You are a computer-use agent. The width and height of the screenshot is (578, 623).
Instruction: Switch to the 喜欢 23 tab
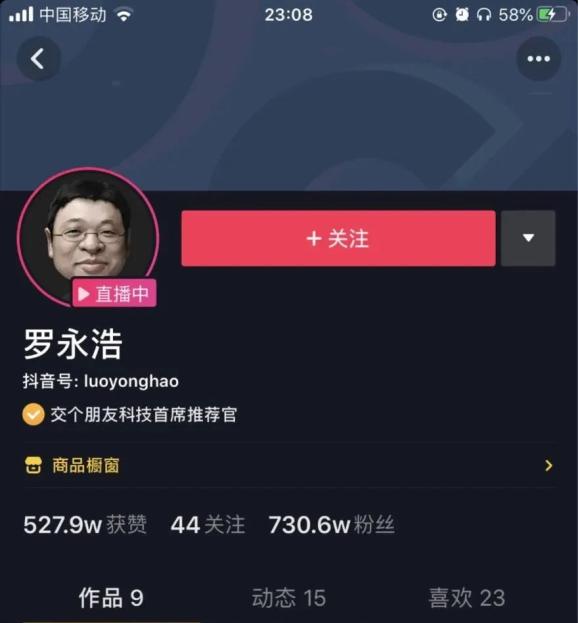pyautogui.click(x=466, y=598)
